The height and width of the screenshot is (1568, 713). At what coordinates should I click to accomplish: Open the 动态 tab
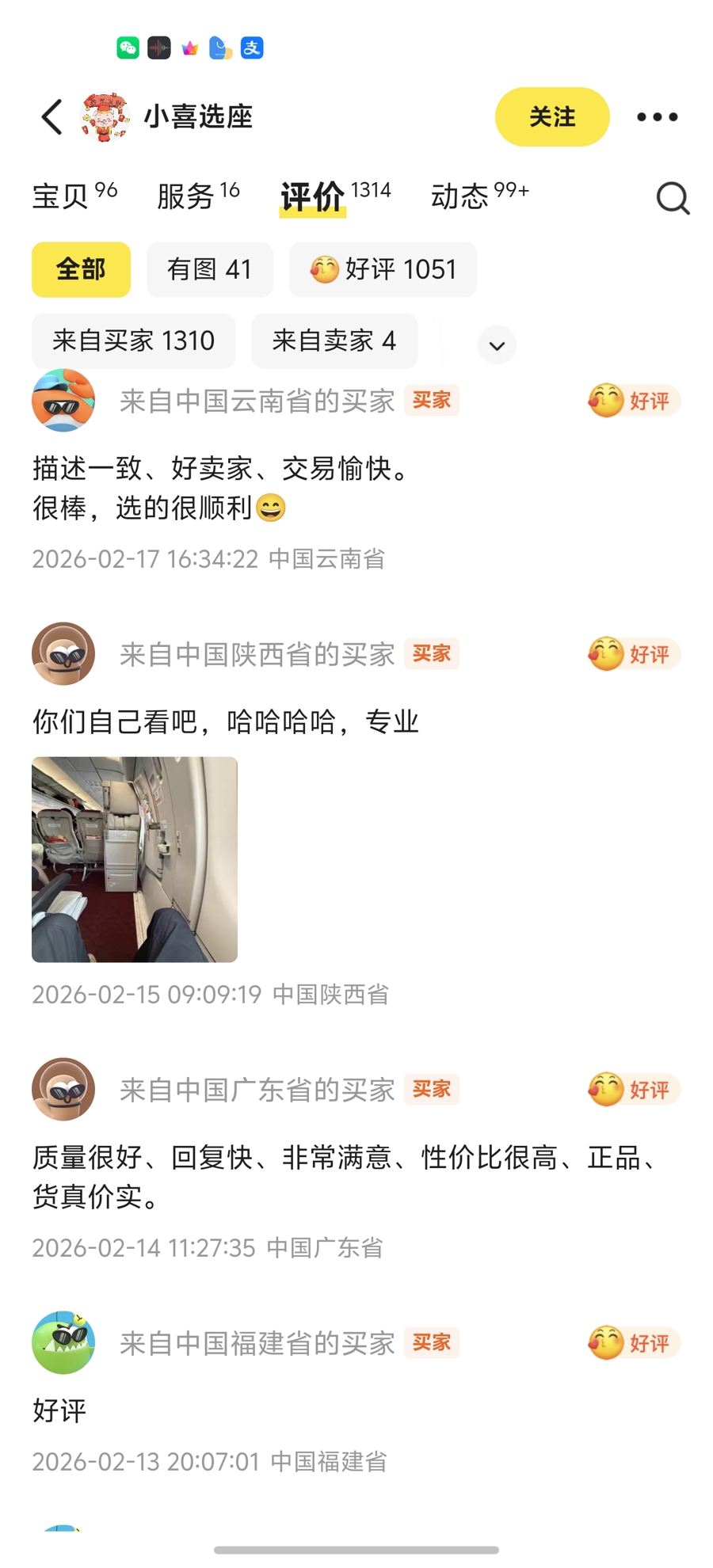pos(479,195)
